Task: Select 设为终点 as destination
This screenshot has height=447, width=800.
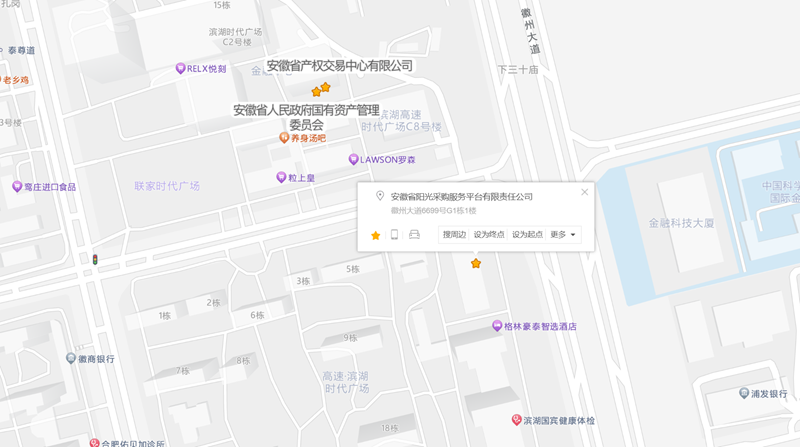Action: point(489,235)
